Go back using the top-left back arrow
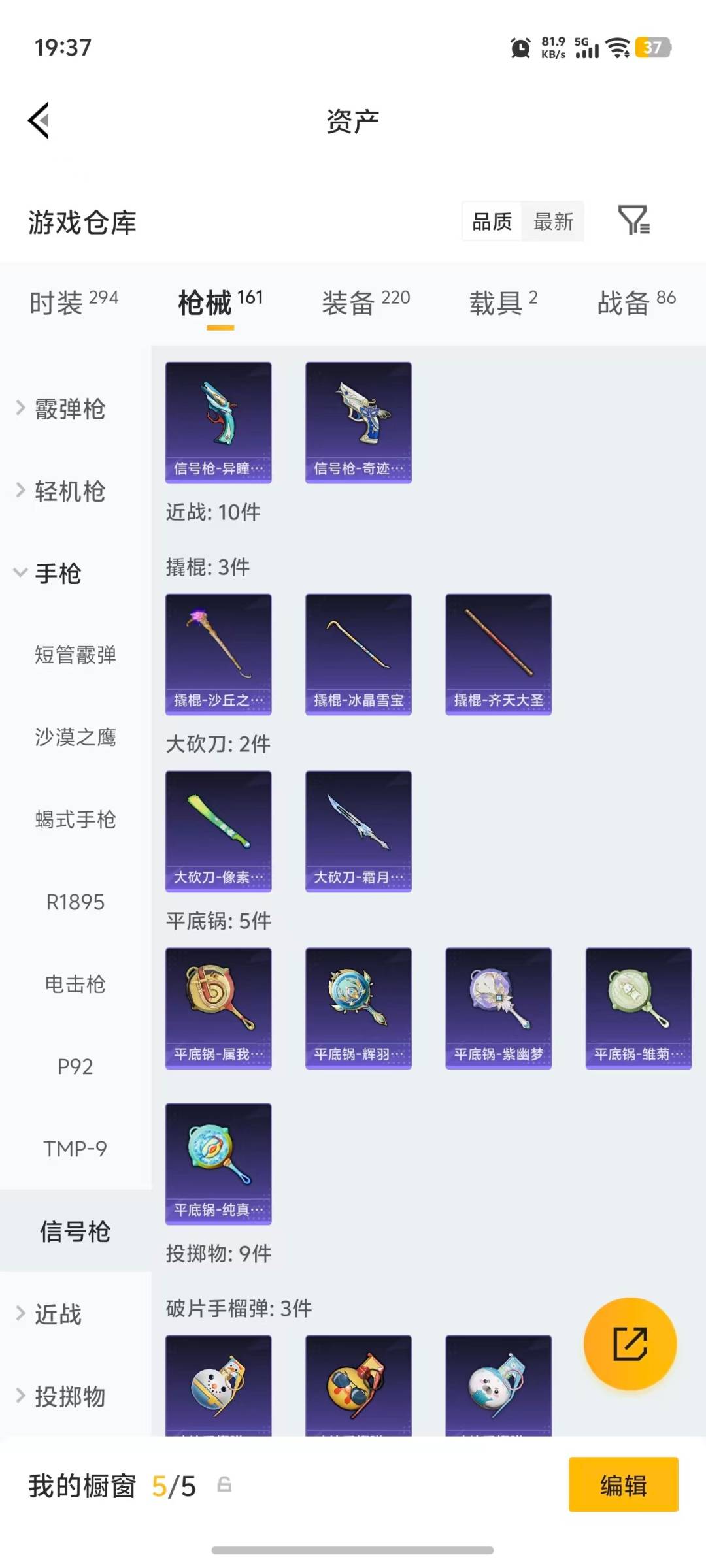The image size is (706, 1568). click(39, 120)
